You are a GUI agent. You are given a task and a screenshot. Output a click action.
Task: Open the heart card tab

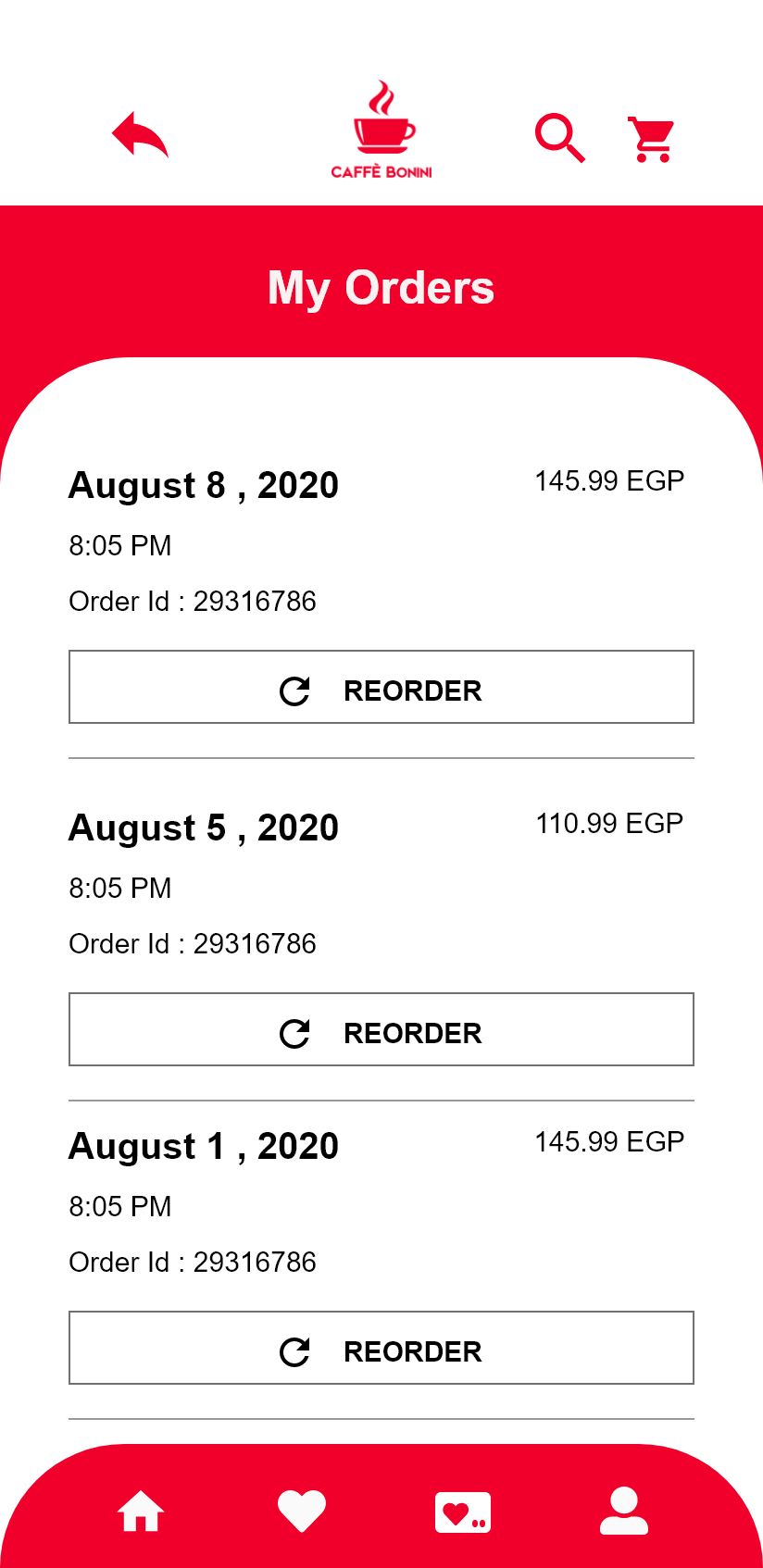point(463,1512)
